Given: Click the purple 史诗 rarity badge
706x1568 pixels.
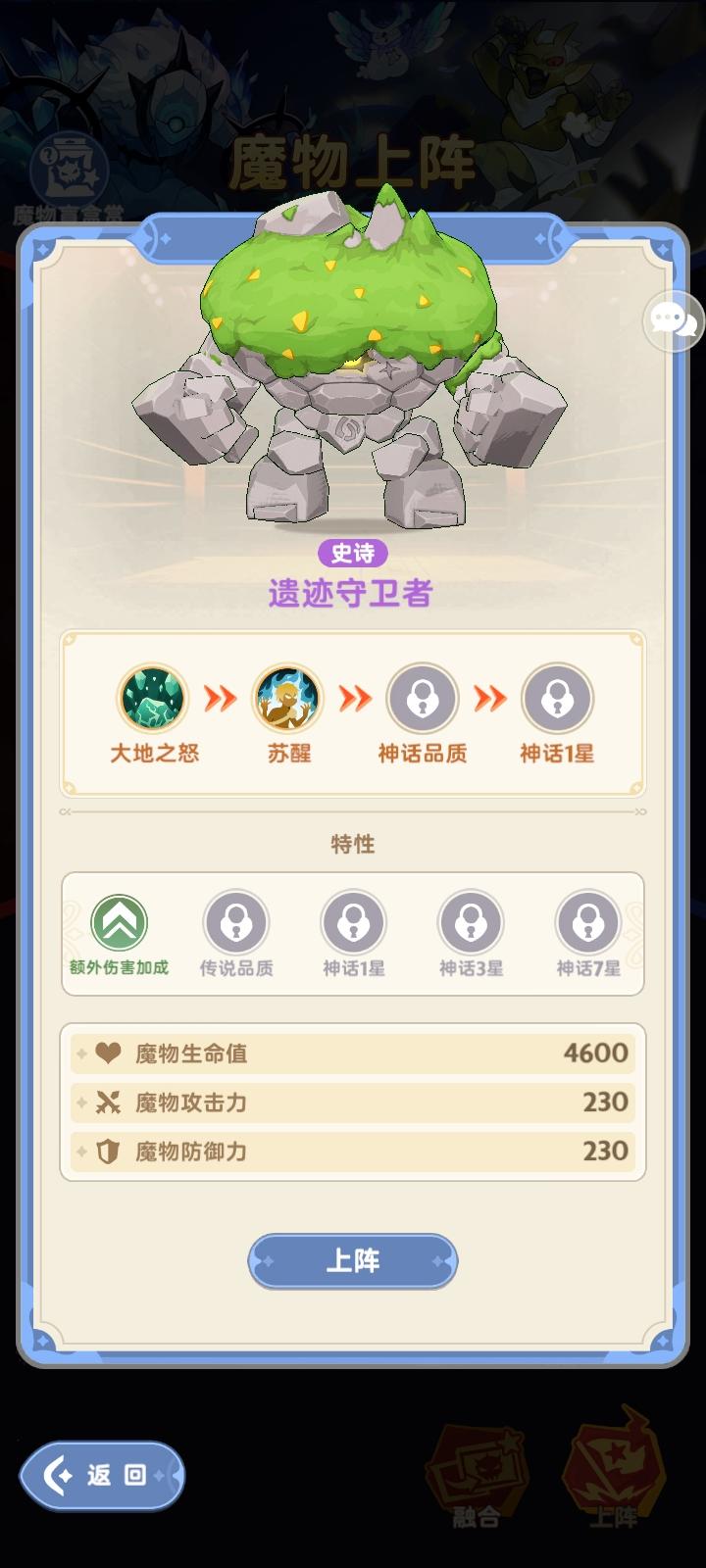Looking at the screenshot, I should (352, 553).
